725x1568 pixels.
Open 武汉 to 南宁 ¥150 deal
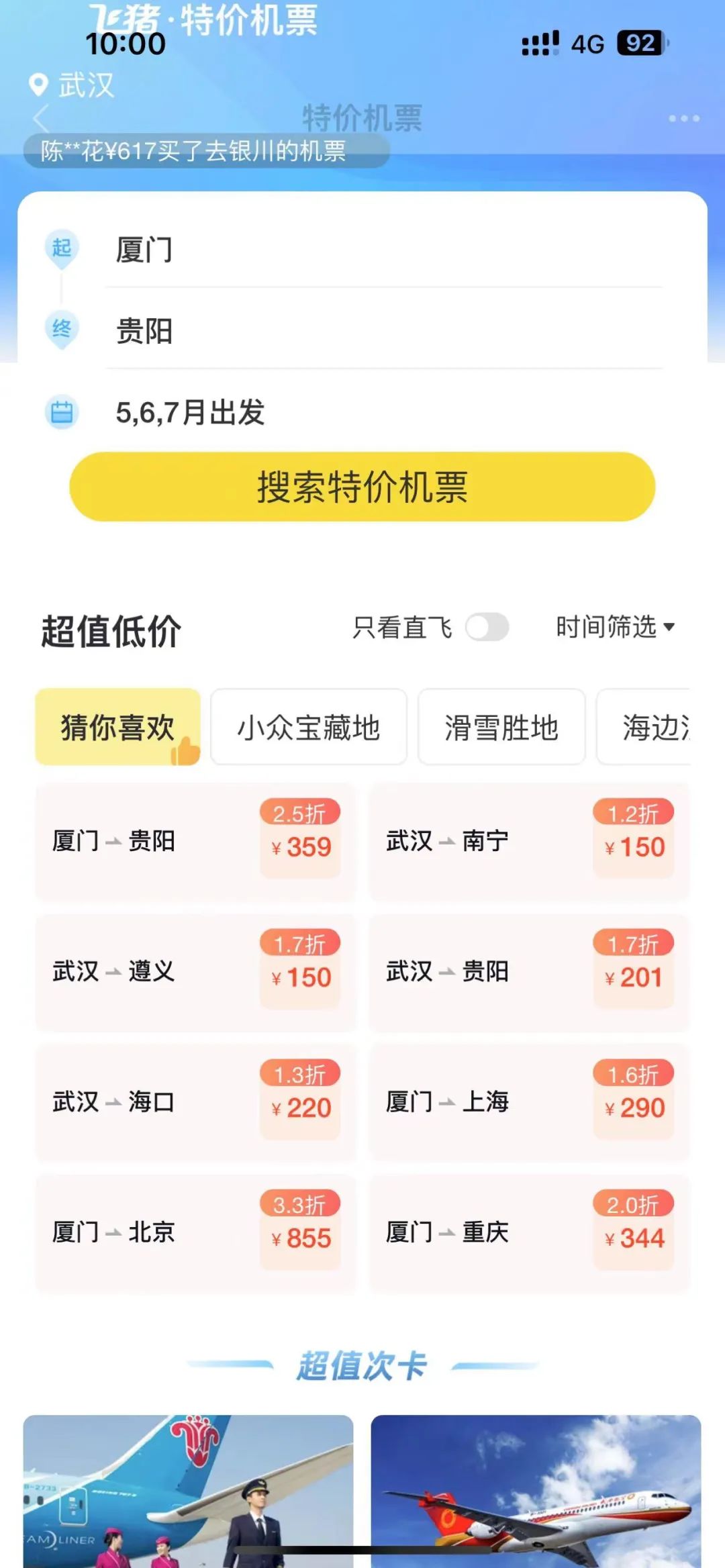pos(529,841)
